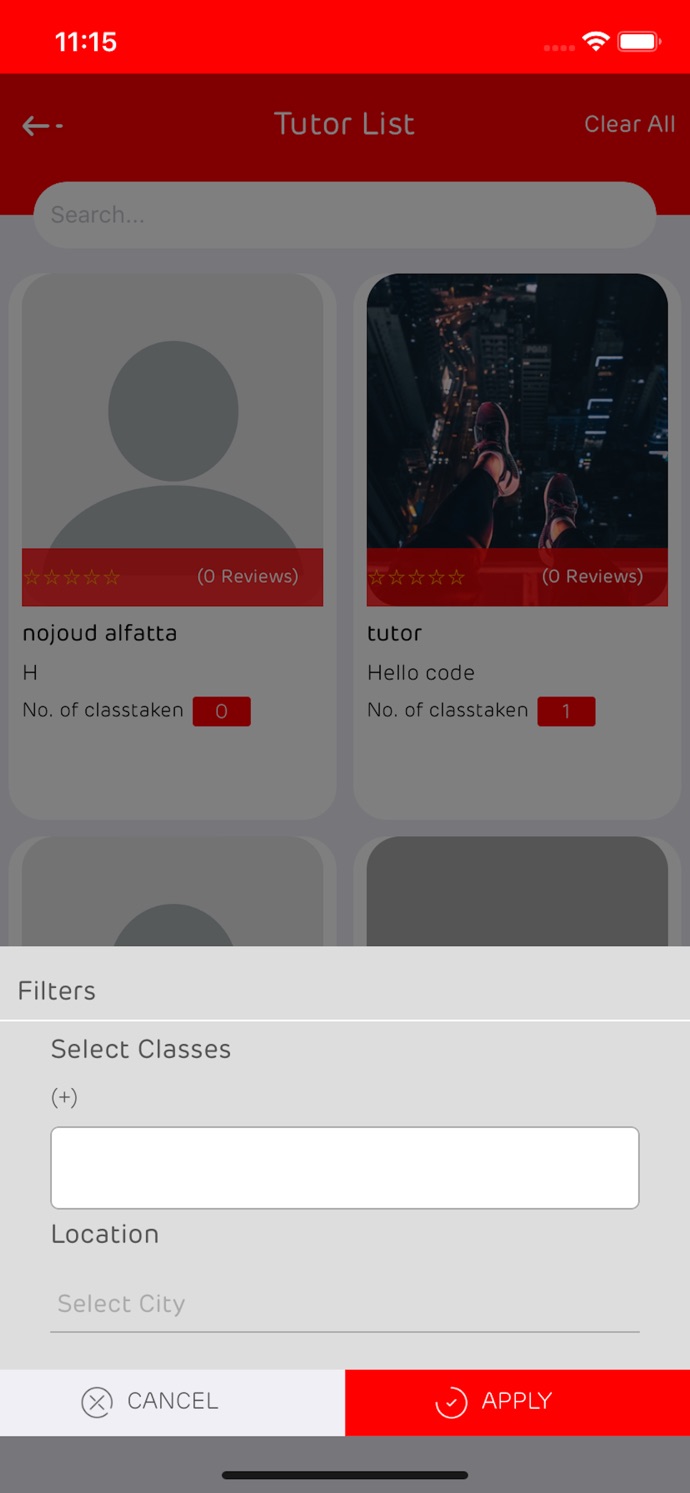
Task: Open the Select City dropdown
Action: 344,1304
